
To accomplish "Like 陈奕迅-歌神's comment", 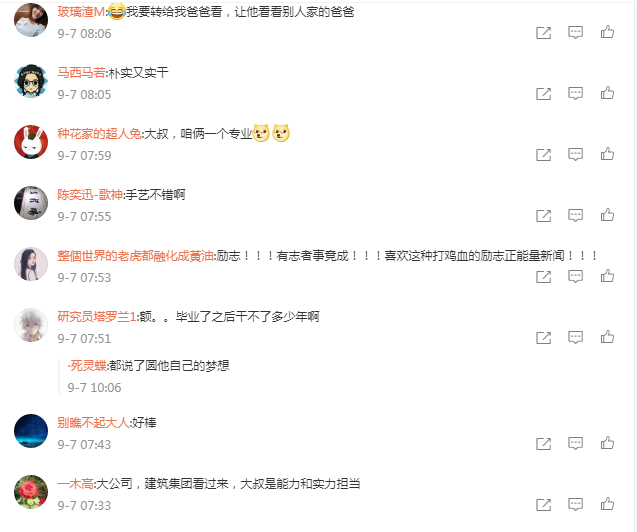I will pos(607,216).
